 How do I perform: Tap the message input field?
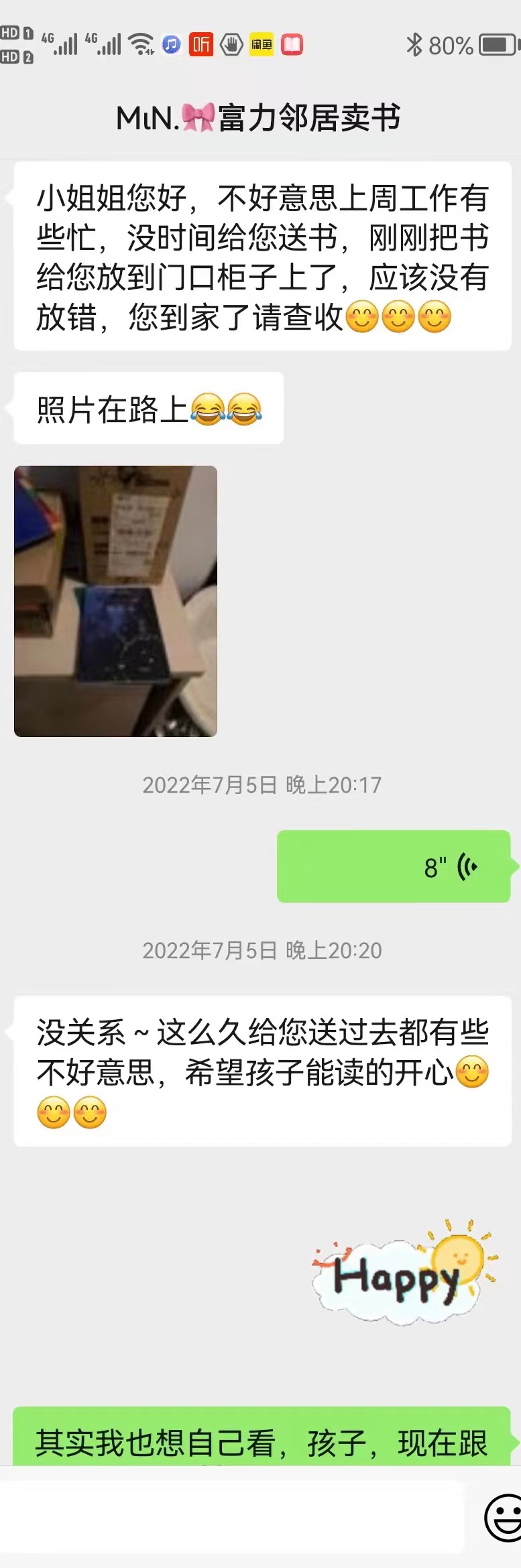tap(231, 1516)
